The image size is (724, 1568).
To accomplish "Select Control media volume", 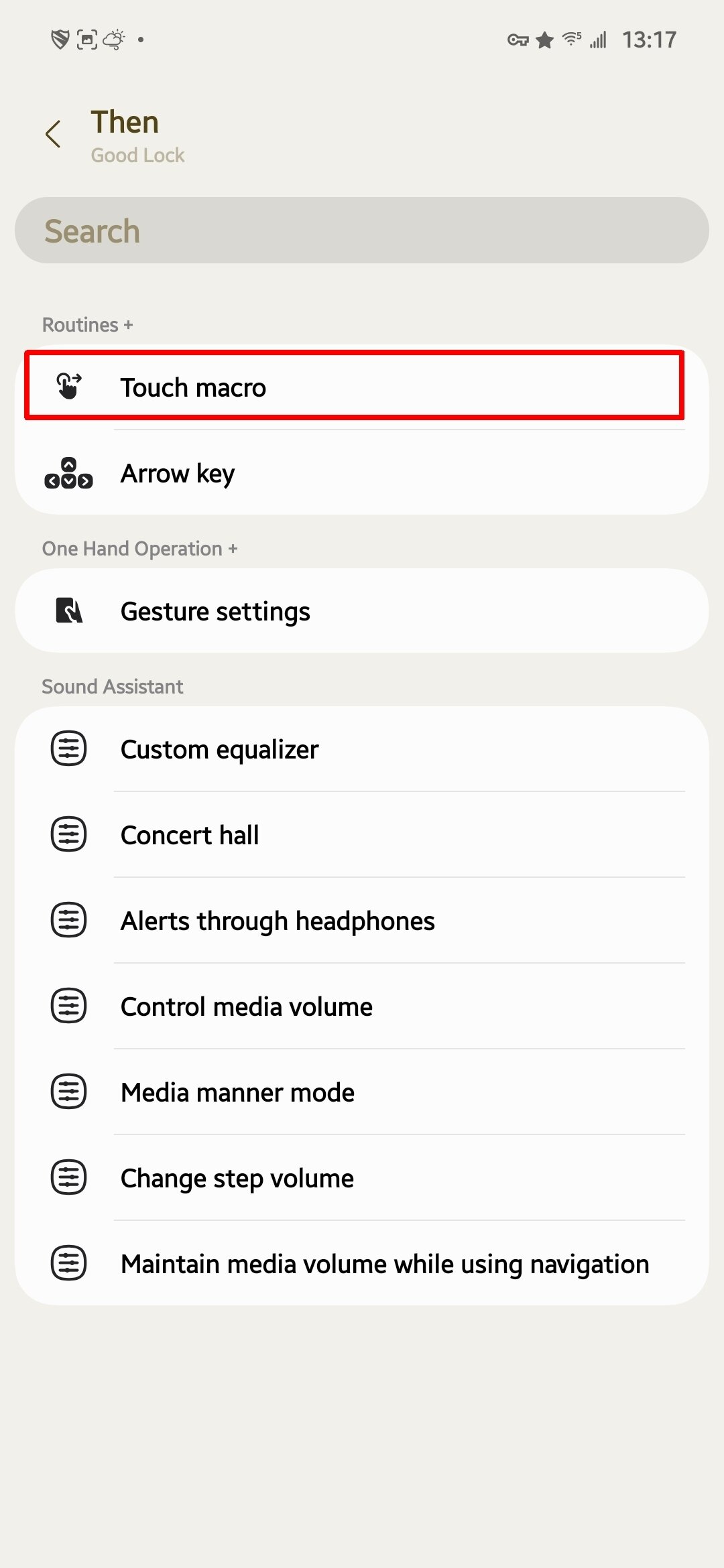I will click(362, 1006).
